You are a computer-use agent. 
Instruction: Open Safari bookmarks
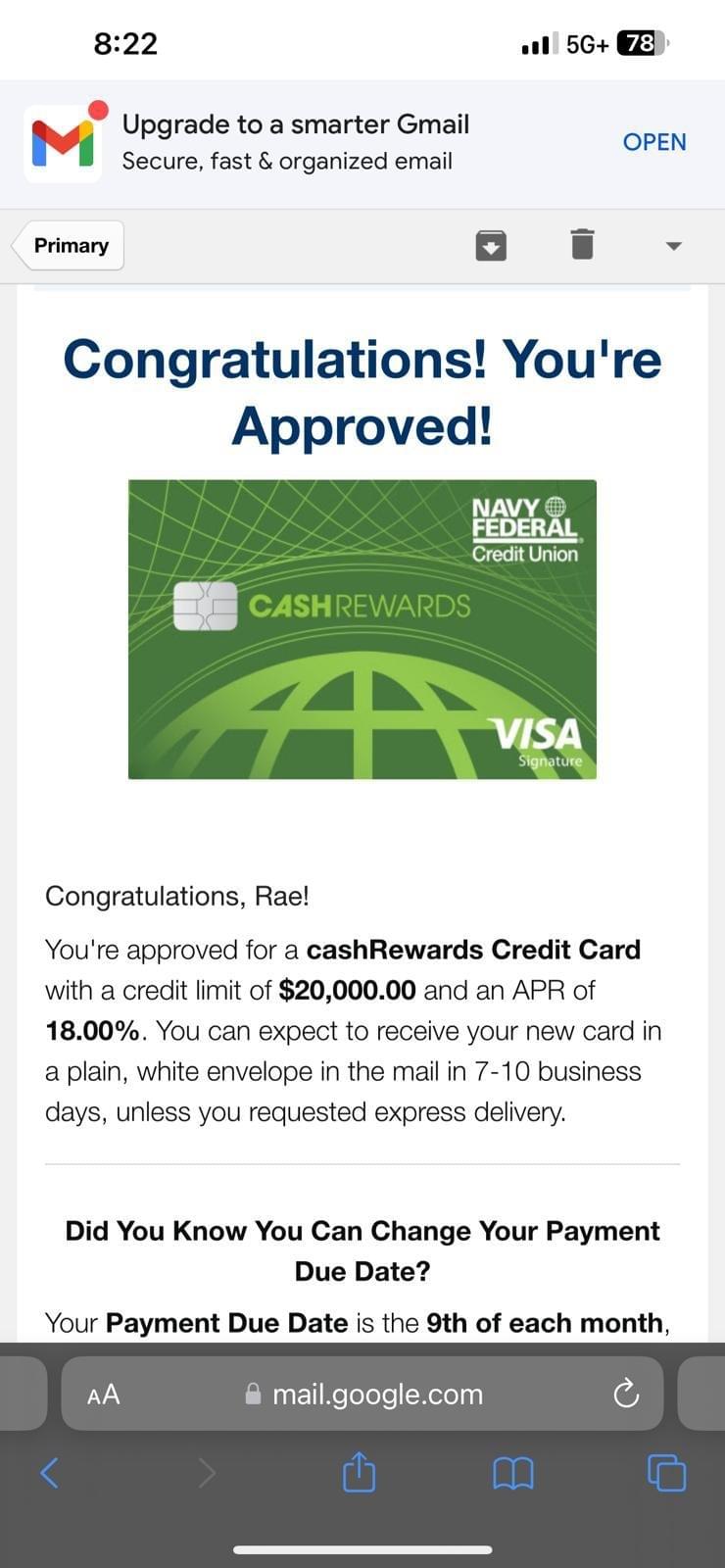click(x=513, y=1472)
